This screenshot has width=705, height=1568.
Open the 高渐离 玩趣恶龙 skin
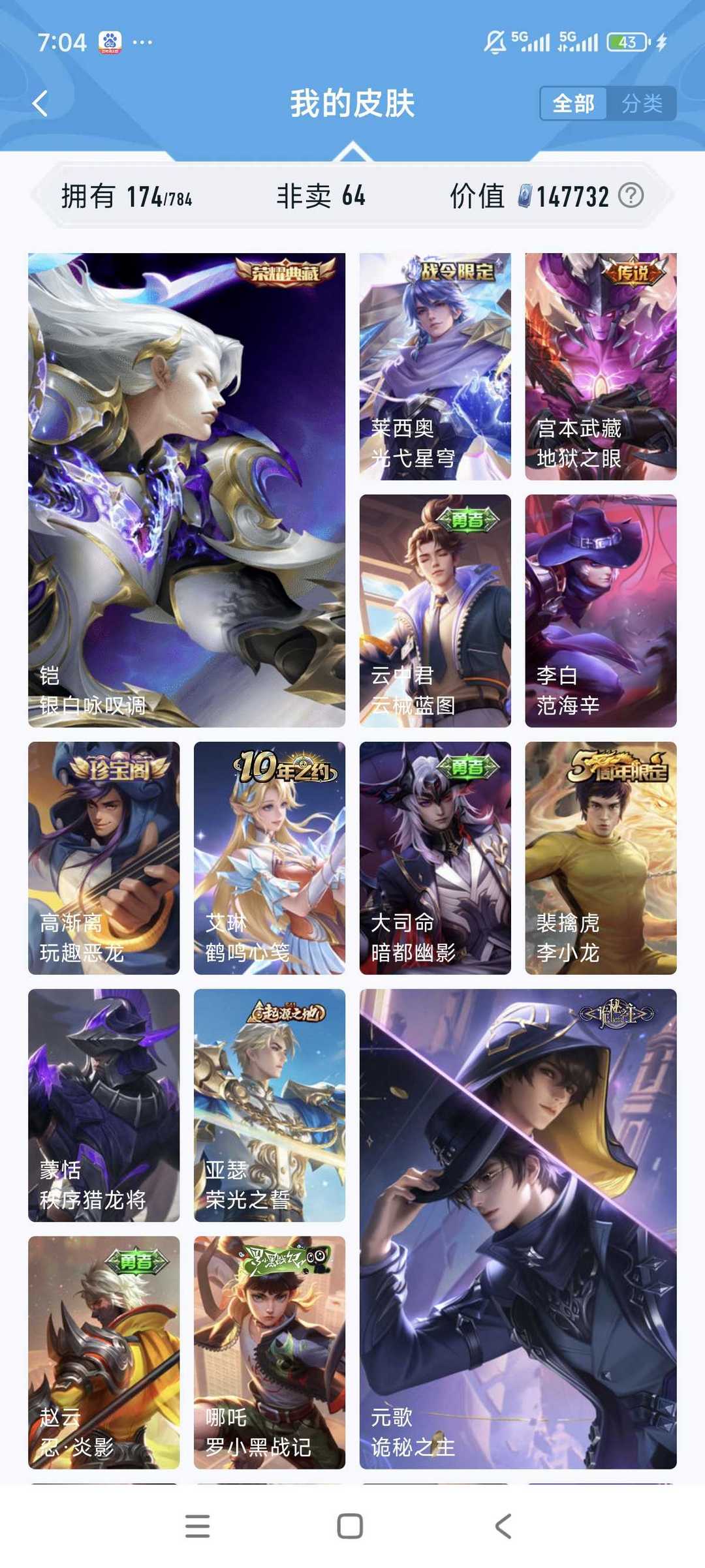point(104,858)
